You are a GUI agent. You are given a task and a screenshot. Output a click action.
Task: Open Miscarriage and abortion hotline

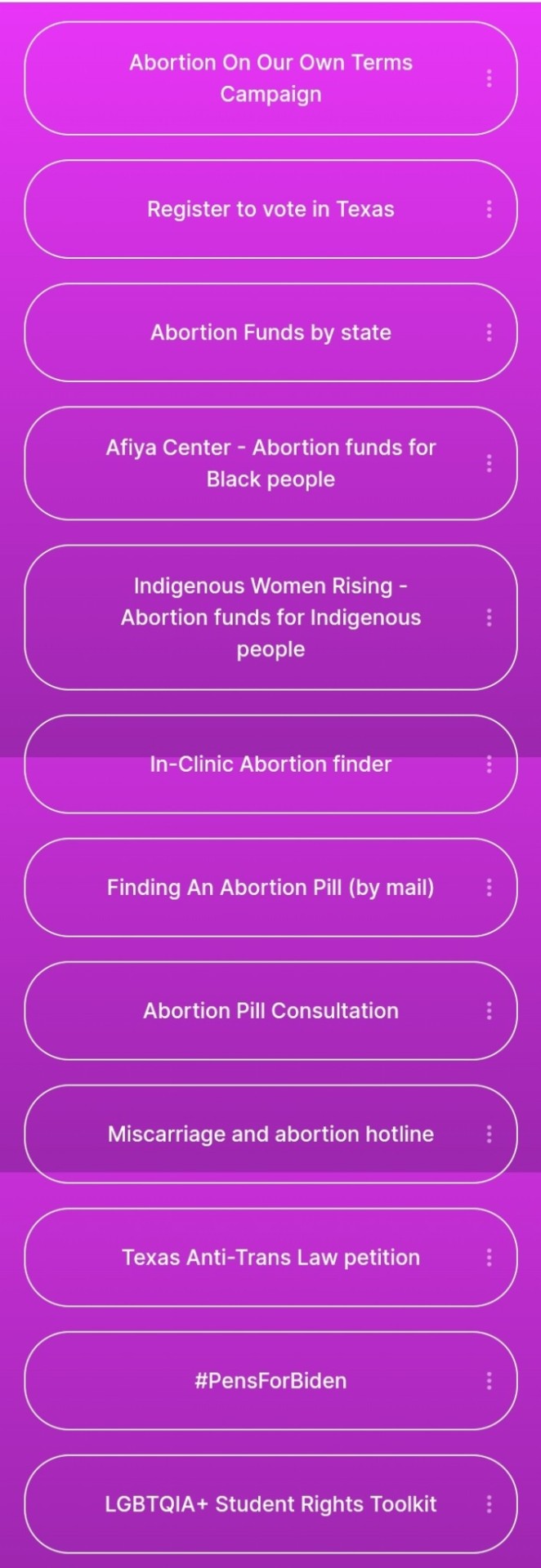(270, 1134)
